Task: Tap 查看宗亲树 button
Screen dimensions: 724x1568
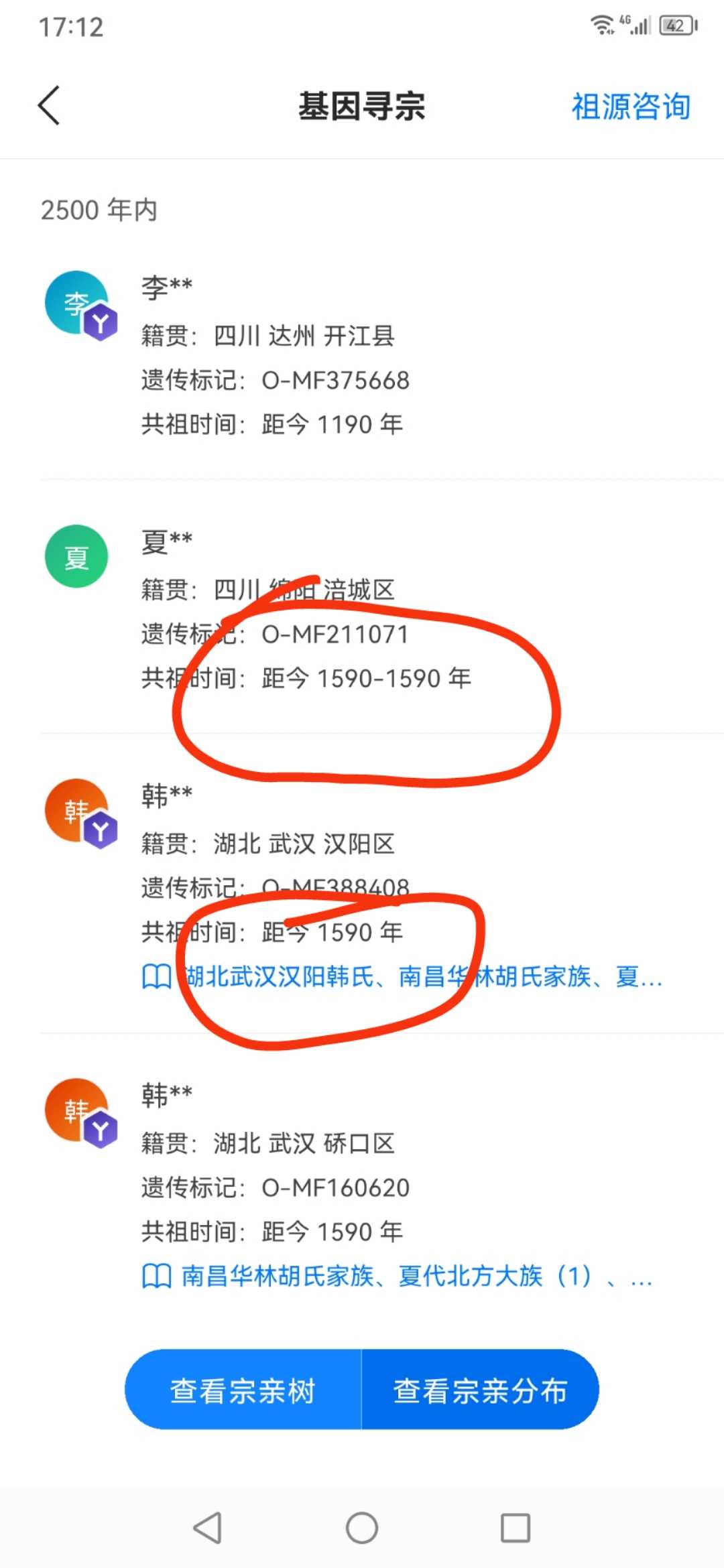Action: pos(243,1391)
